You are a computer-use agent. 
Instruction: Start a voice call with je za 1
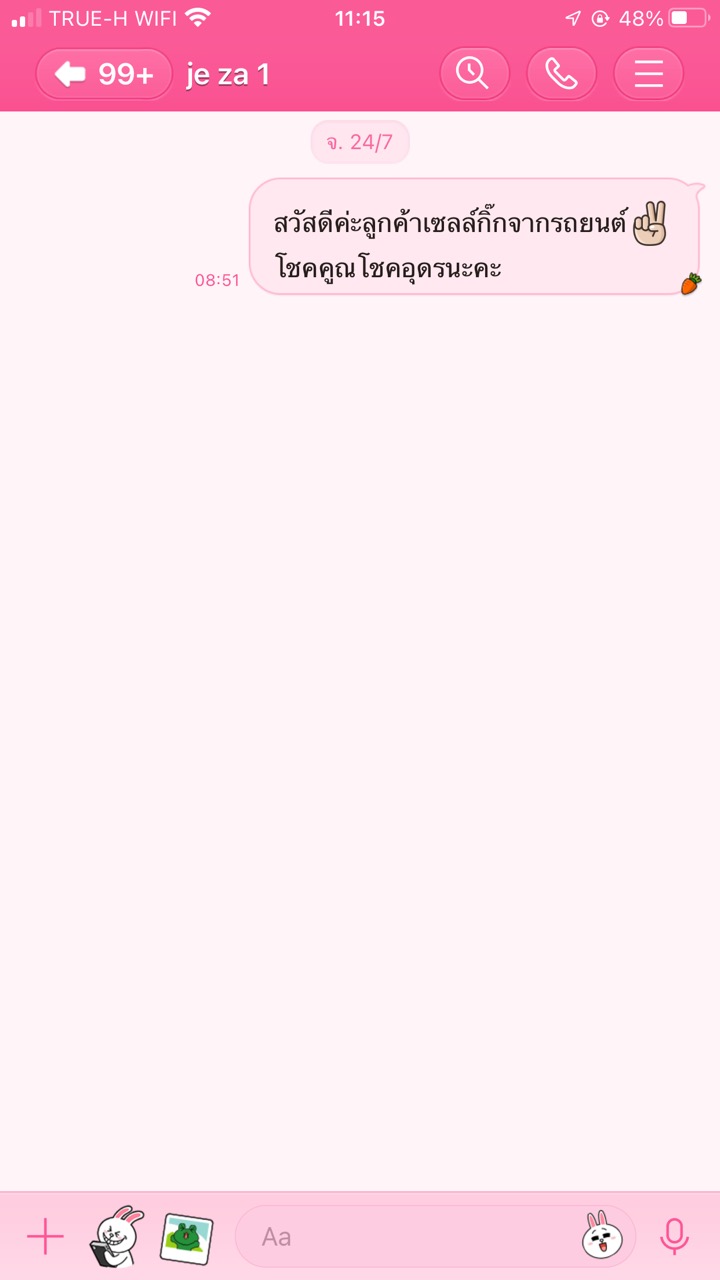561,74
